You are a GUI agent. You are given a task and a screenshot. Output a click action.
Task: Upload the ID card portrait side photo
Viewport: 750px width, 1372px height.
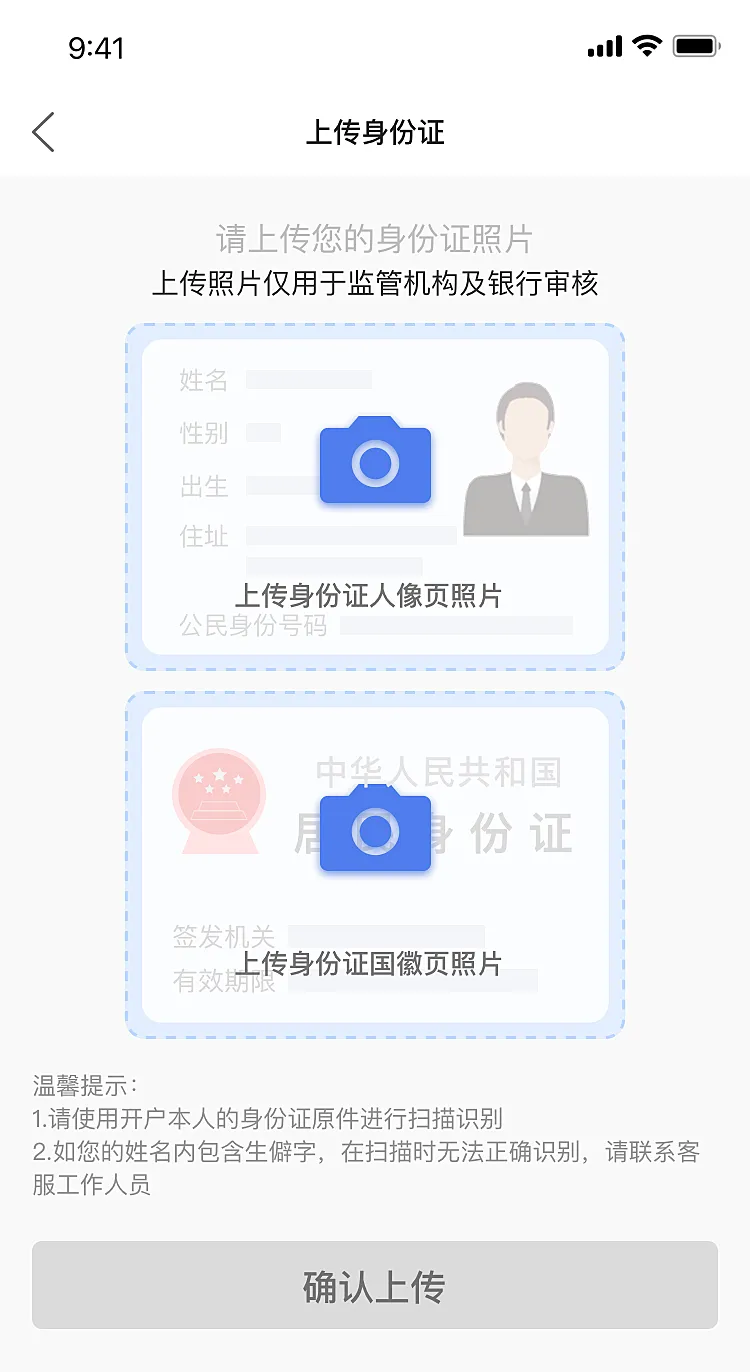click(x=375, y=463)
